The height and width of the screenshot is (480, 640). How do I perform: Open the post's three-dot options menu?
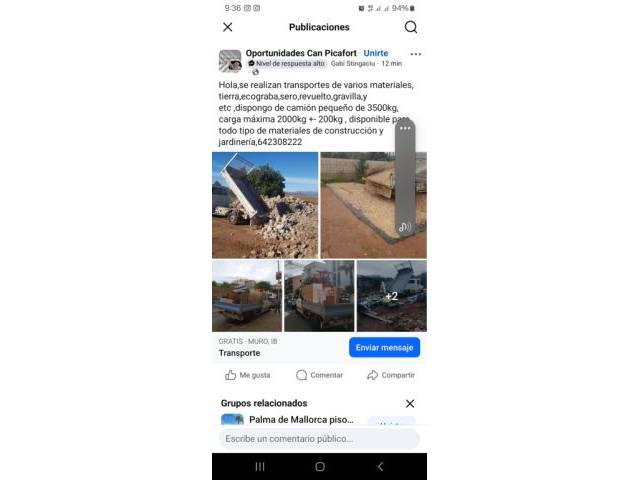point(415,54)
